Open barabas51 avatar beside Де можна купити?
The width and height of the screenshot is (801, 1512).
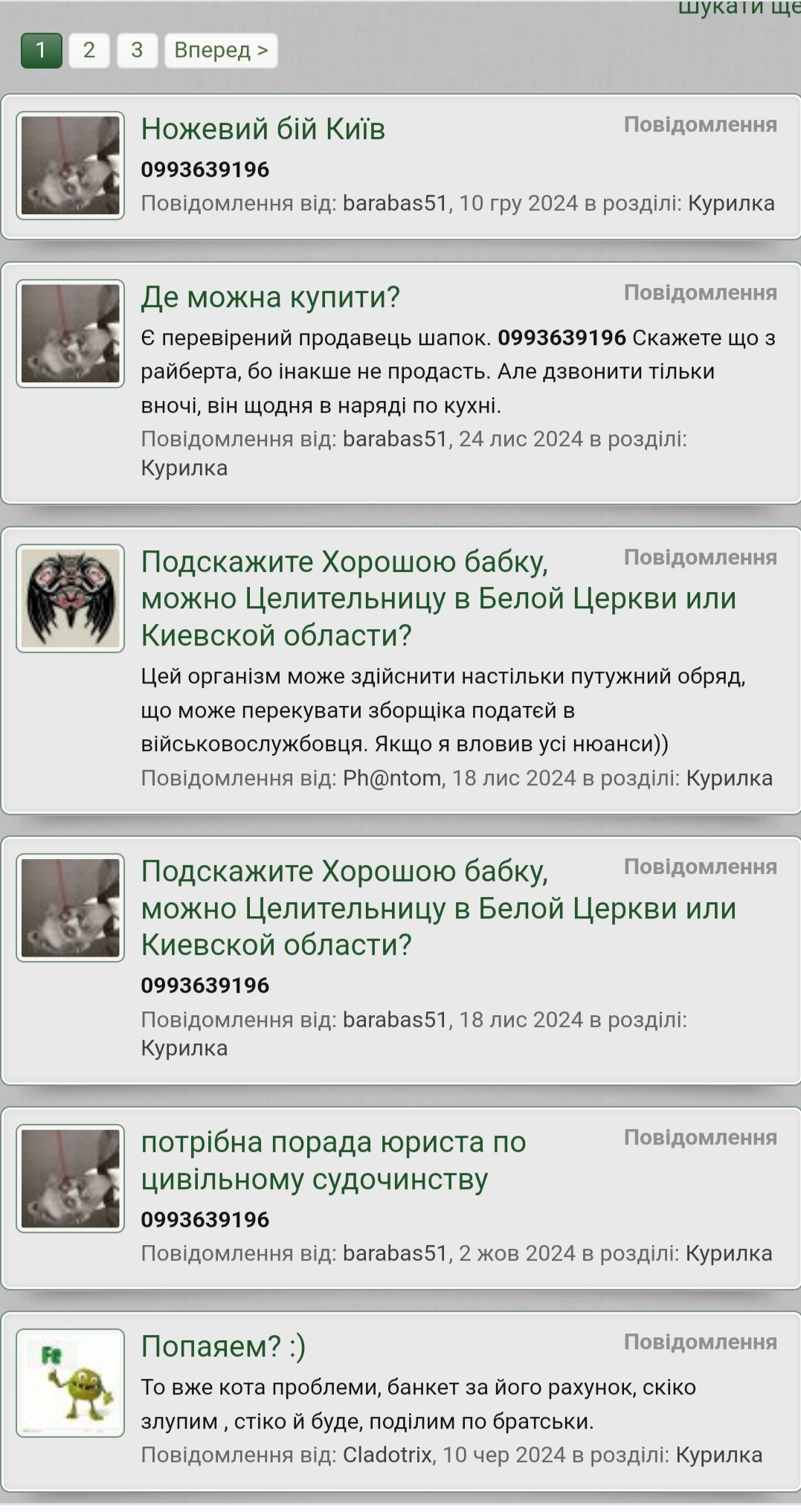71,334
